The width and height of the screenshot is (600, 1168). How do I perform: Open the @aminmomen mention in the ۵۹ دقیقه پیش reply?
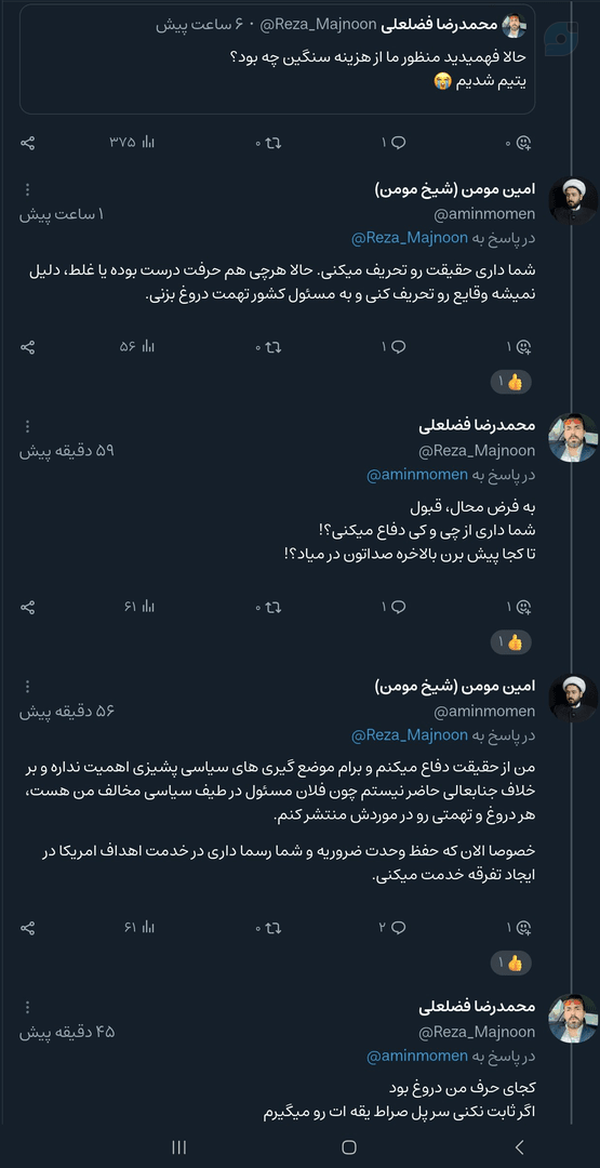click(x=417, y=474)
